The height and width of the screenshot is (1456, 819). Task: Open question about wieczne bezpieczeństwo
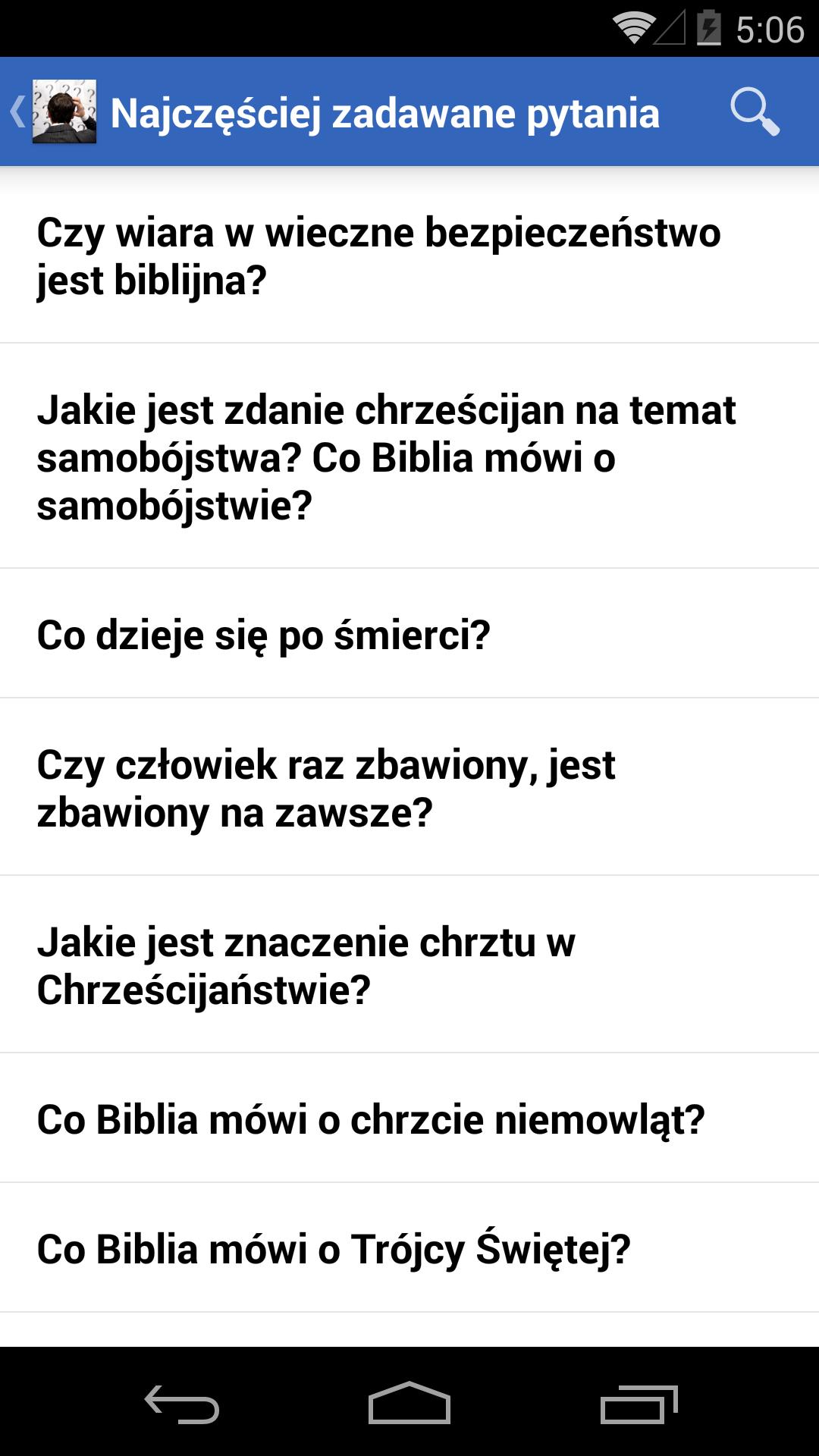(409, 256)
